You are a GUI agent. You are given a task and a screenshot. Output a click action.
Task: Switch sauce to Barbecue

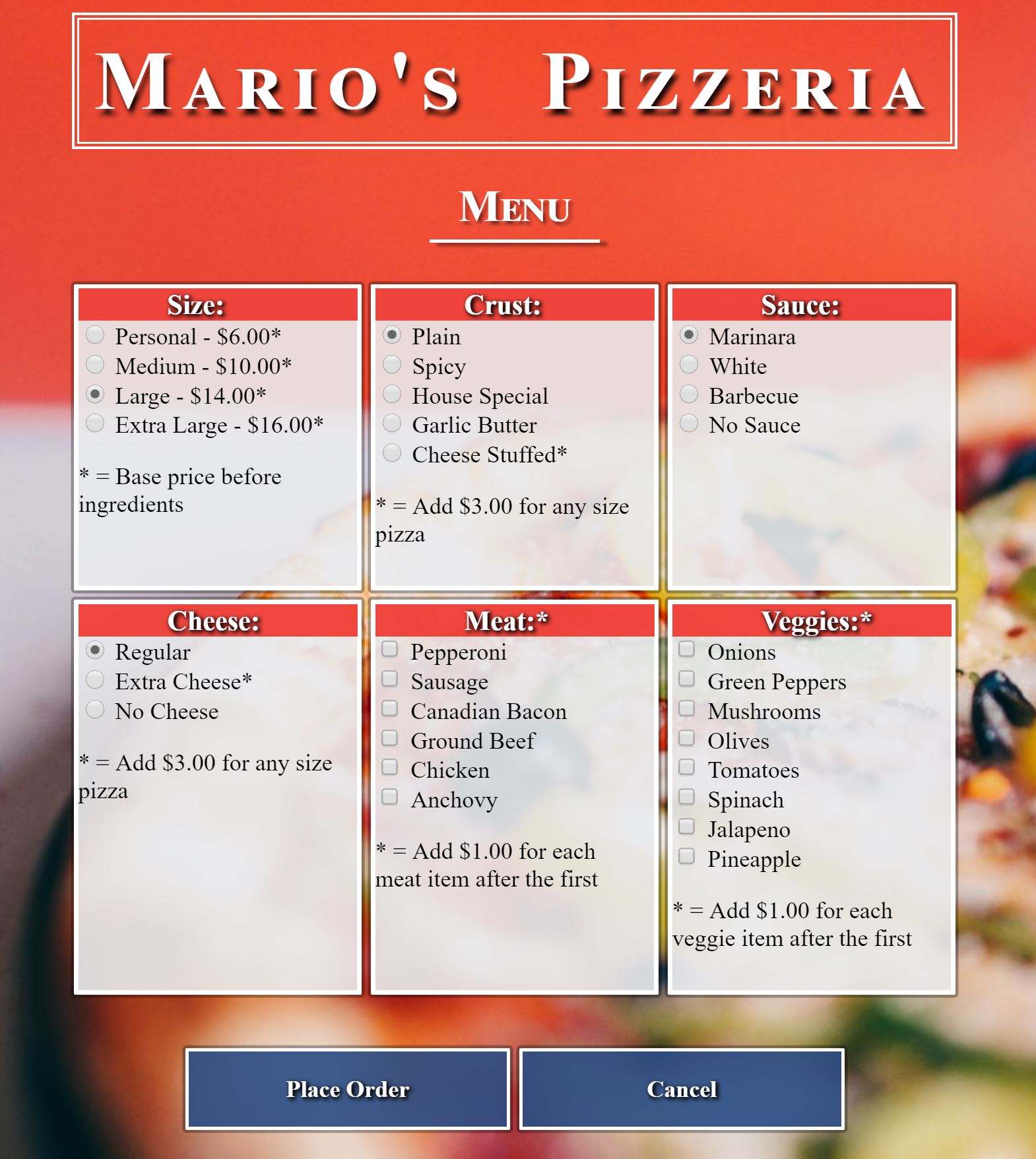[x=689, y=394]
